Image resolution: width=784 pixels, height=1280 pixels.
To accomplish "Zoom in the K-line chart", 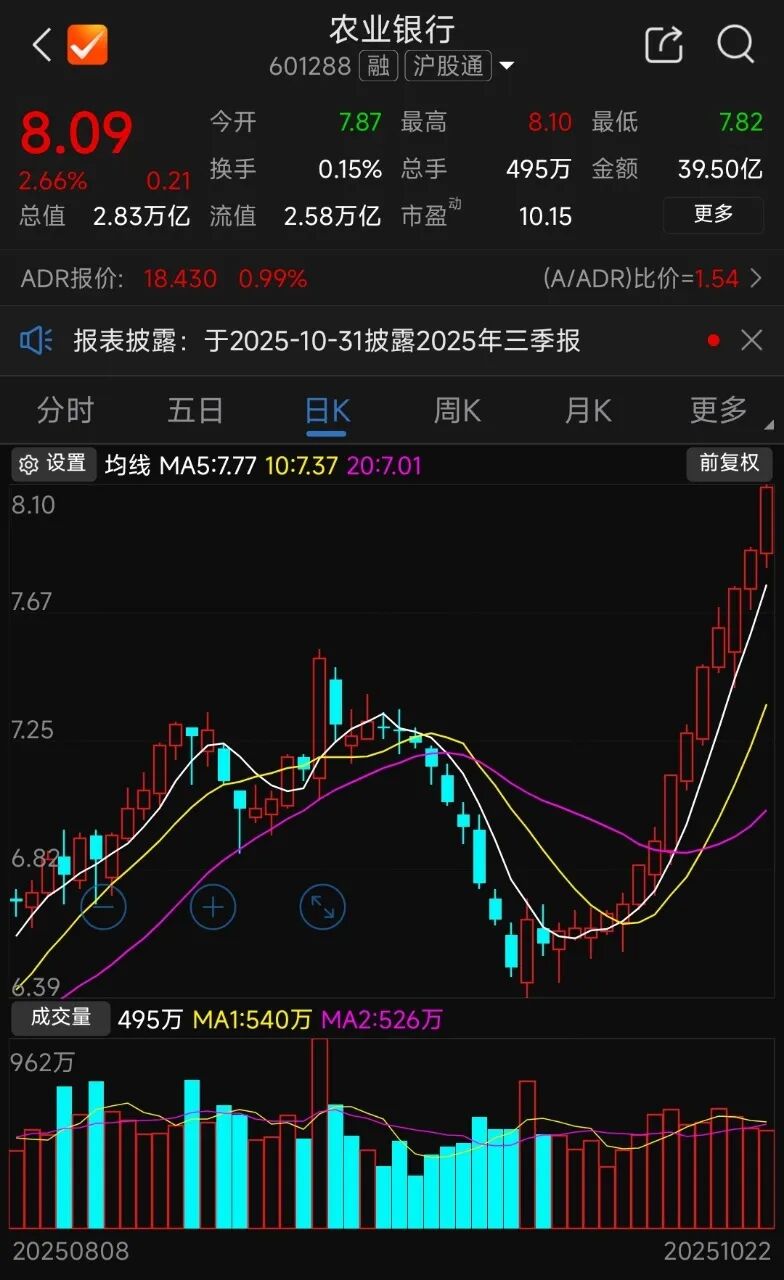I will (213, 908).
